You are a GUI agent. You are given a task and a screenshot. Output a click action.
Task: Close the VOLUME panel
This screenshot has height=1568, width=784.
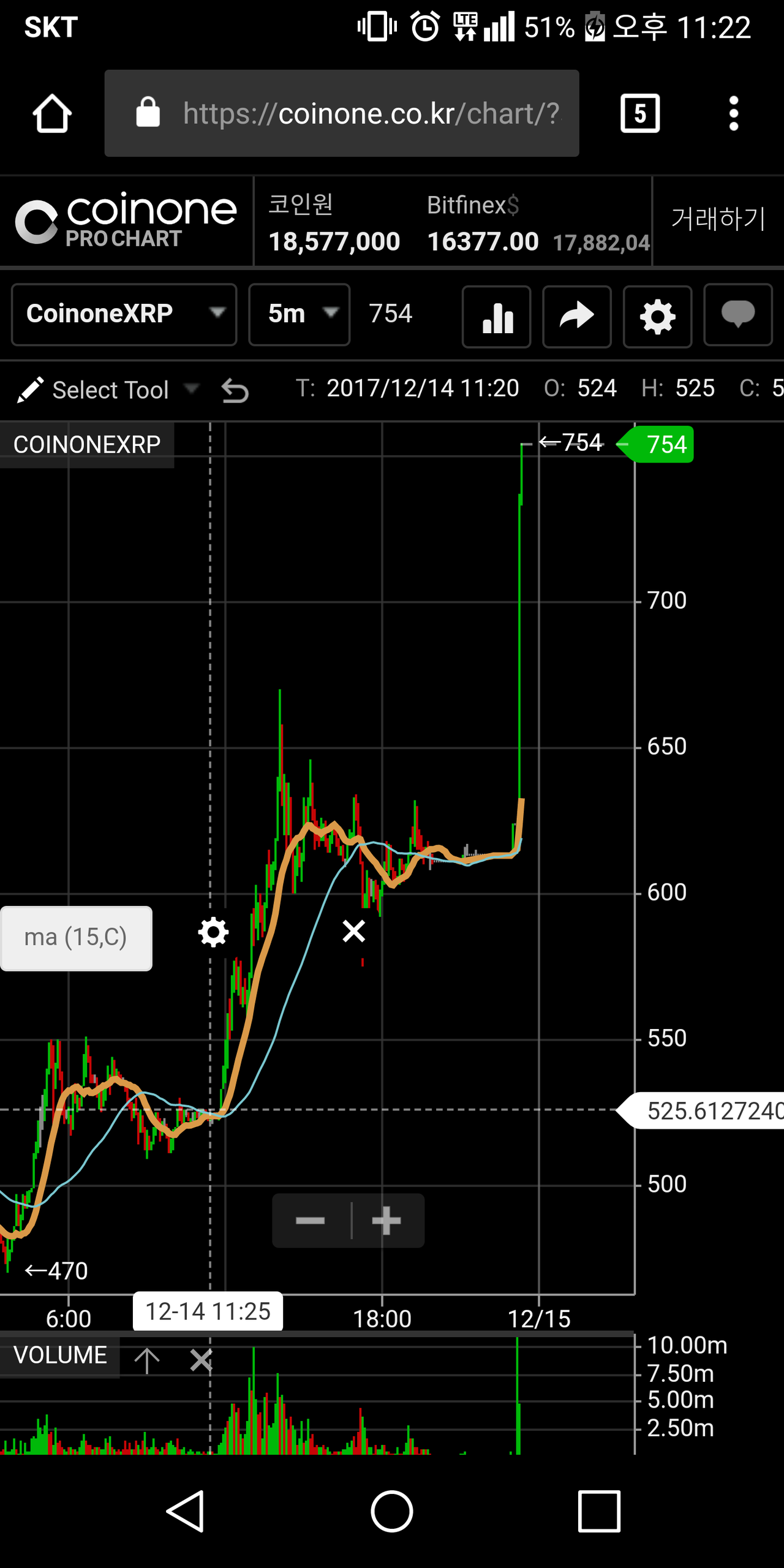coord(201,1360)
